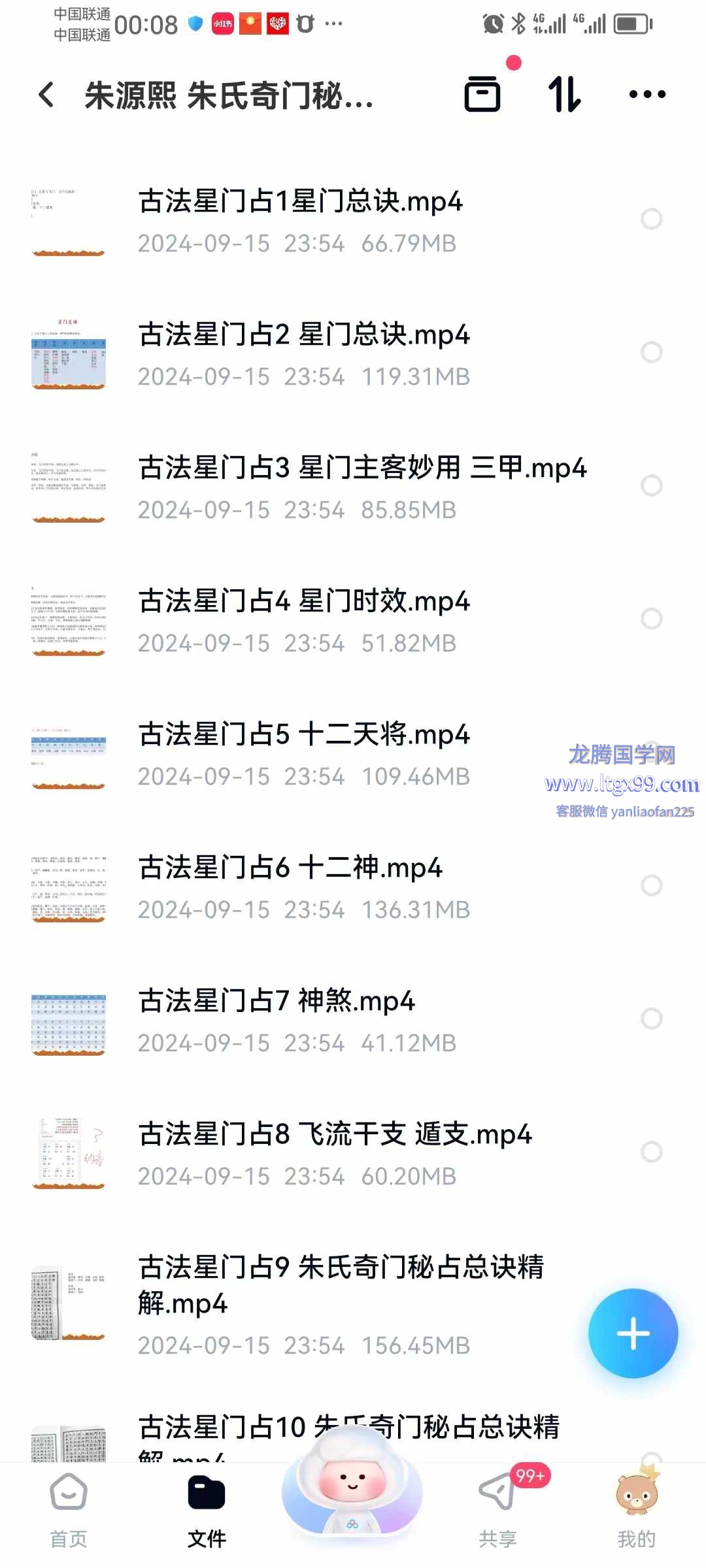
Task: Open the file 古法星门占6 十二神.mp4
Action: [x=290, y=868]
